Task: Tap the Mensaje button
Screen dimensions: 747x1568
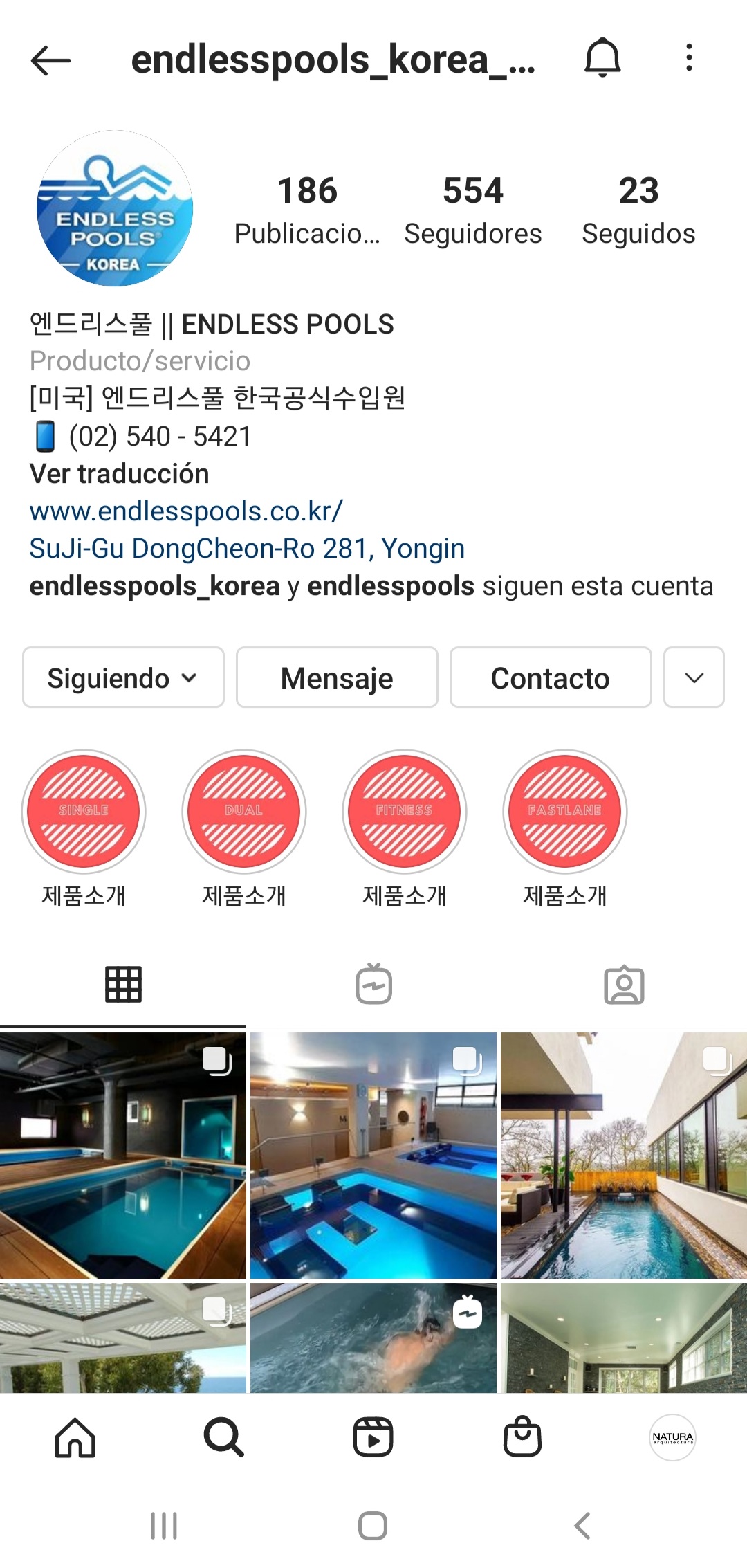Action: pos(337,677)
